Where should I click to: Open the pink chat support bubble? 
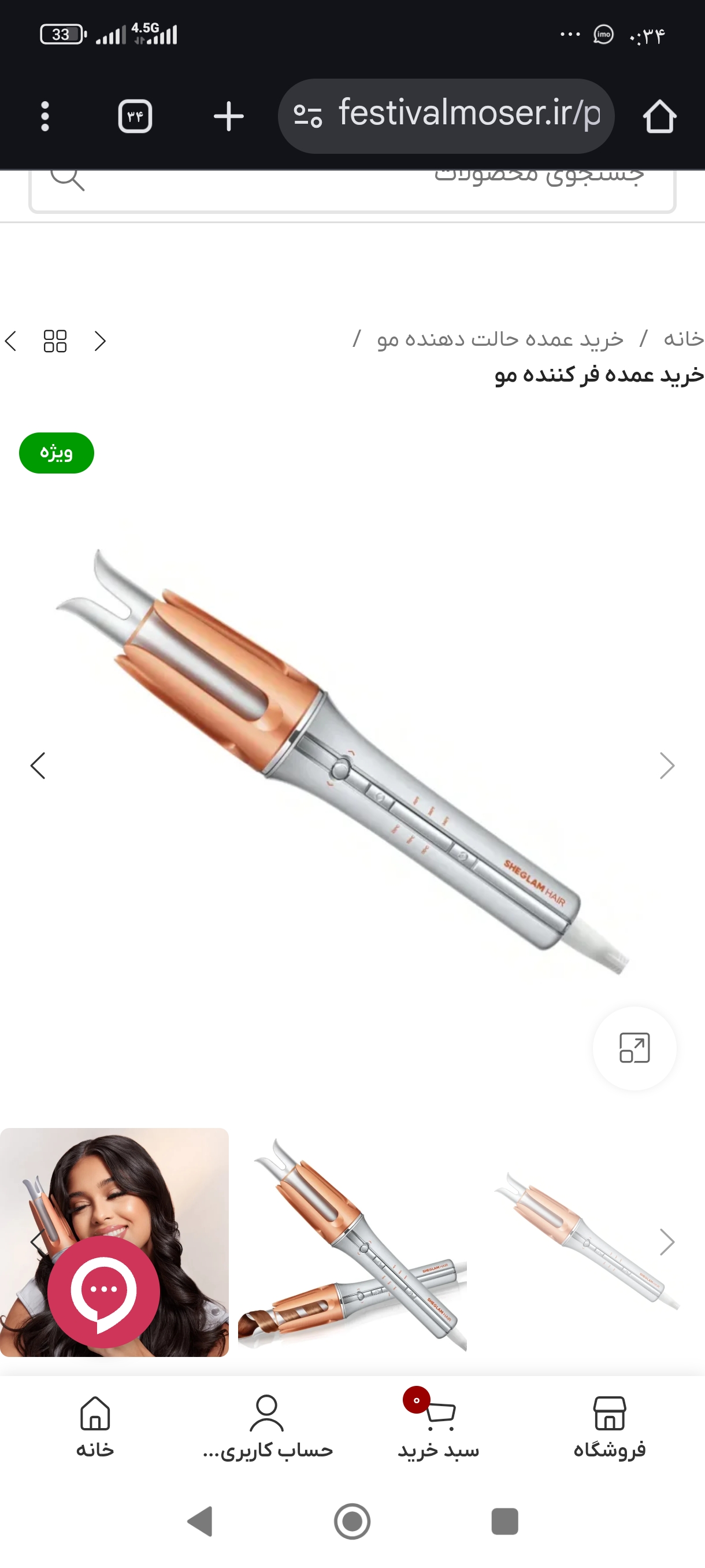tap(104, 1292)
